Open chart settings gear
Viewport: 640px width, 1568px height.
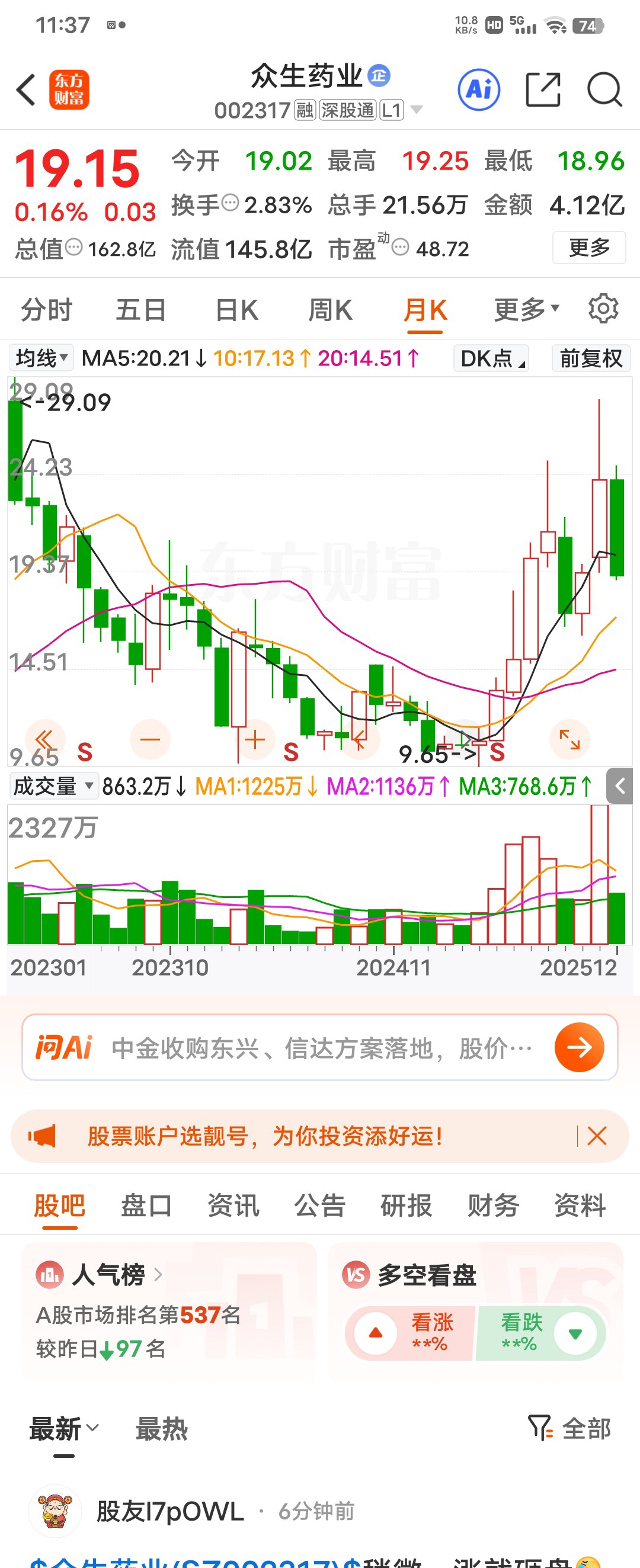point(603,309)
